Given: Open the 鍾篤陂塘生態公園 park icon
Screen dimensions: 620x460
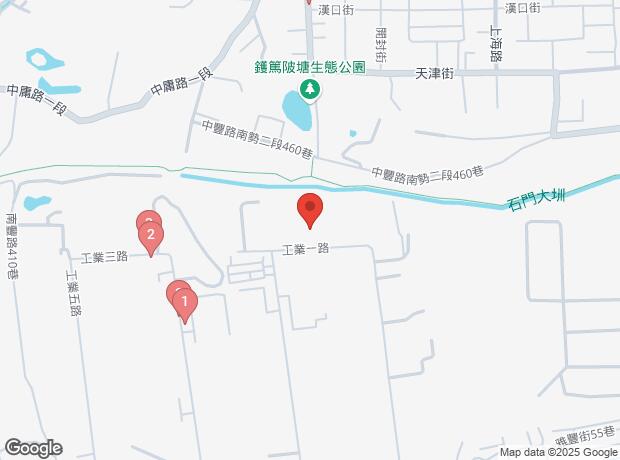Looking at the screenshot, I should [x=311, y=90].
